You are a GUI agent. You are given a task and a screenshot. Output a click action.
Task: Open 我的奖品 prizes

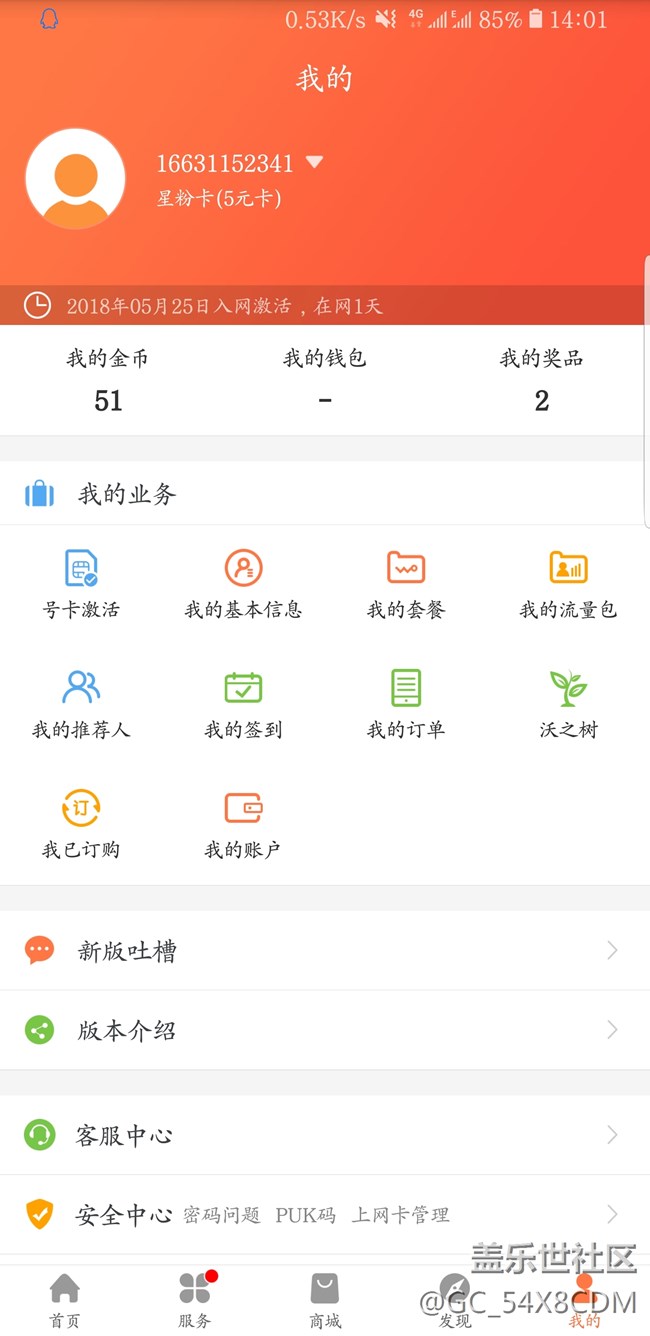click(541, 381)
